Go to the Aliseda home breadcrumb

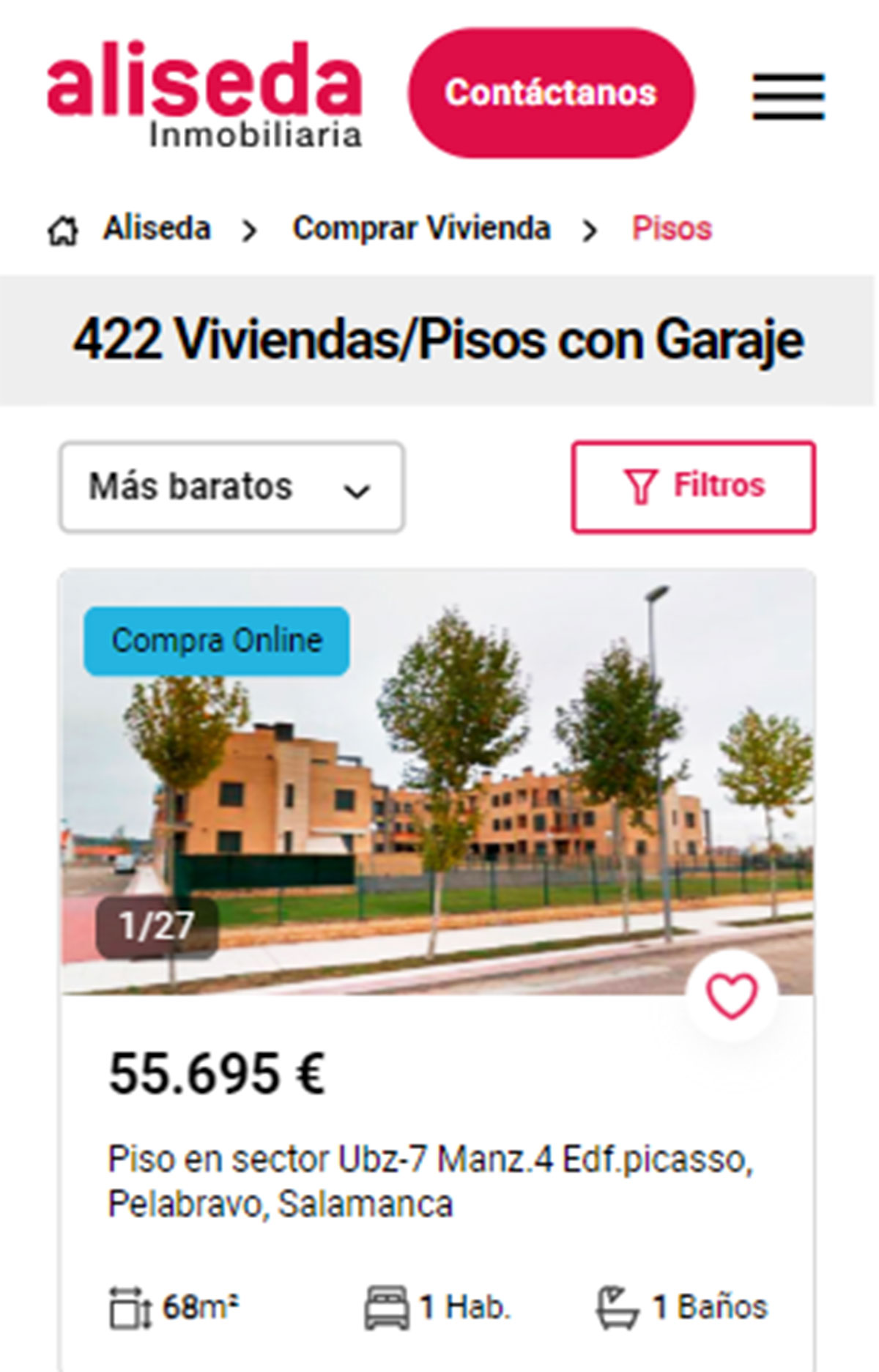click(x=156, y=229)
